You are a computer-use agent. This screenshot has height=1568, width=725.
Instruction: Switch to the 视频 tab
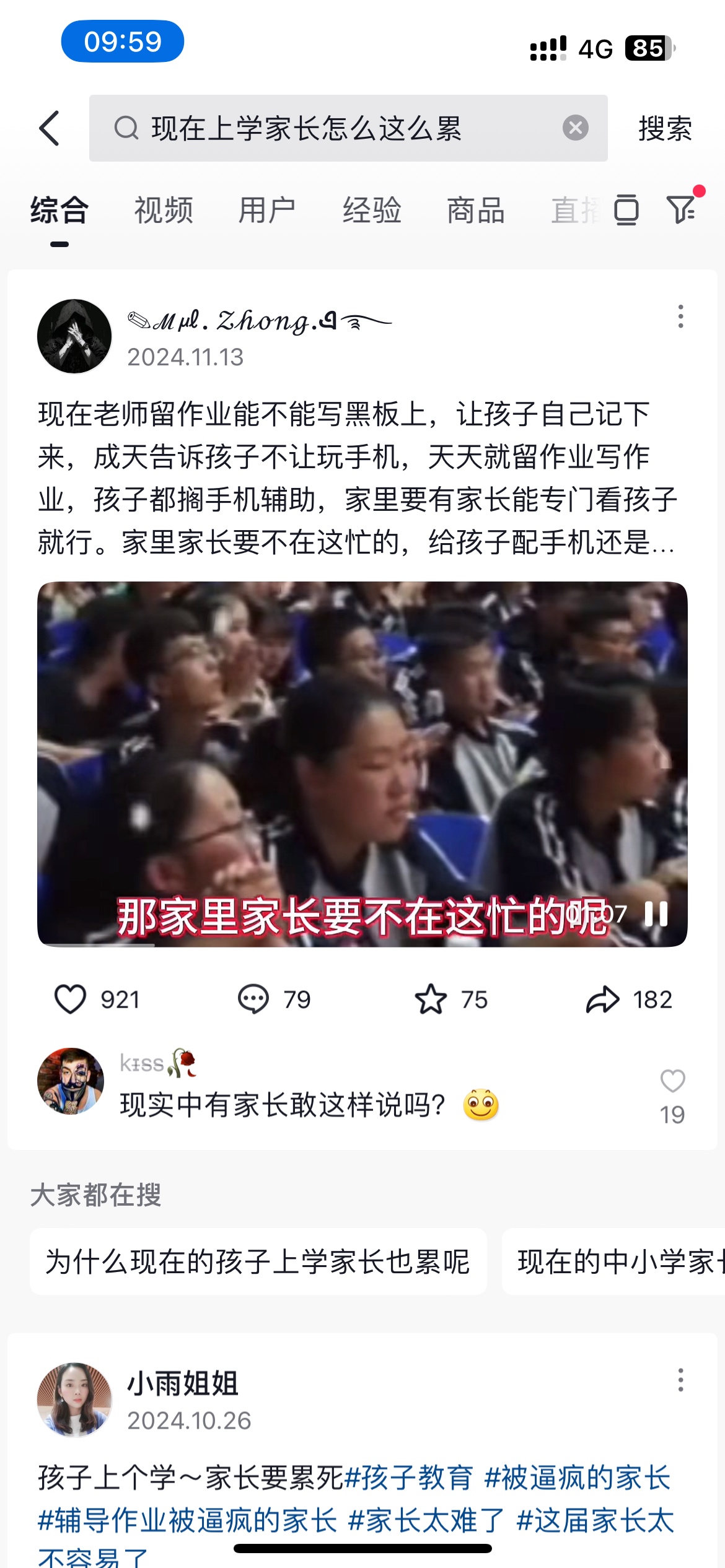pyautogui.click(x=164, y=211)
